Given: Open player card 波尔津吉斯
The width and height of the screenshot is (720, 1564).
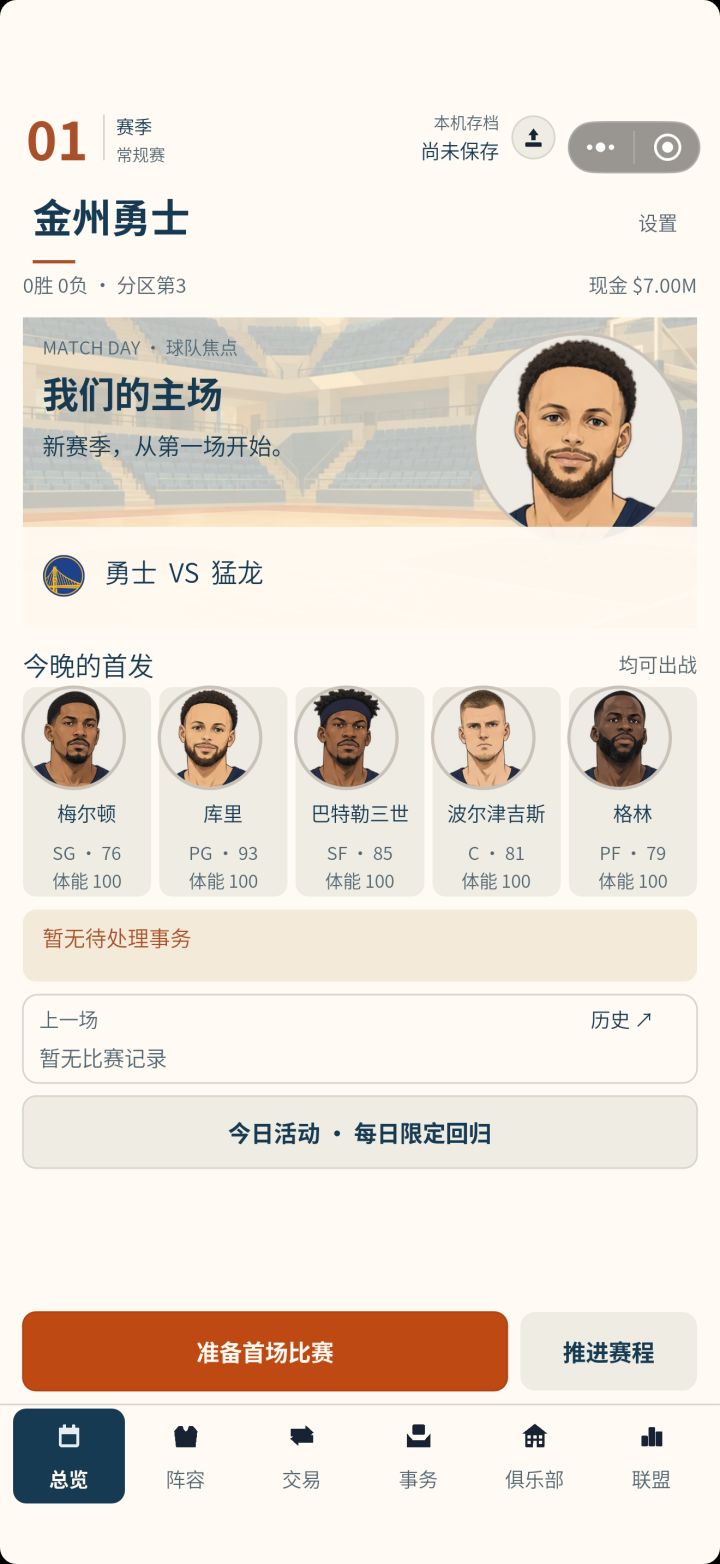Looking at the screenshot, I should 496,791.
